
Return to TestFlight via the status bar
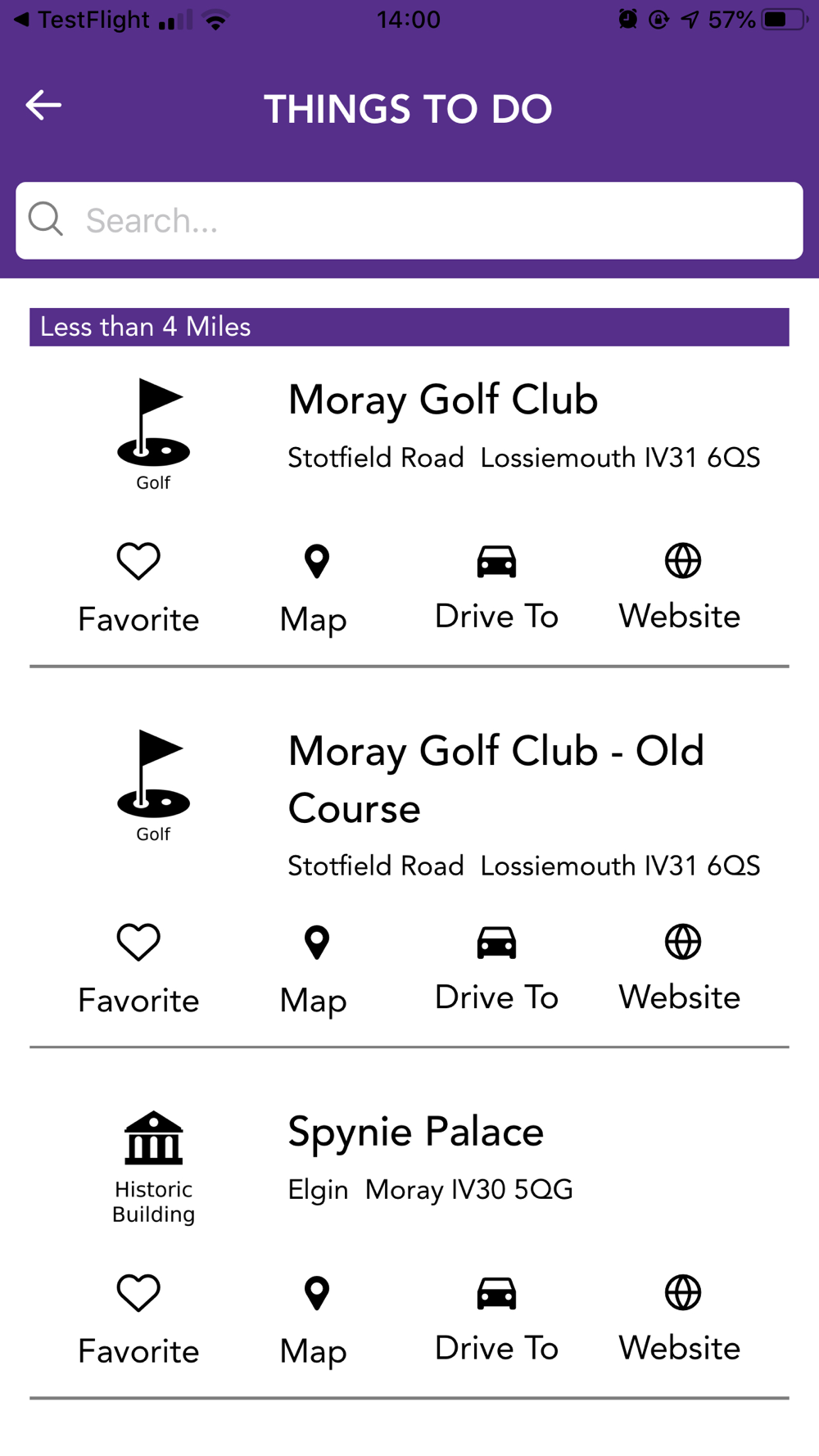click(82, 20)
